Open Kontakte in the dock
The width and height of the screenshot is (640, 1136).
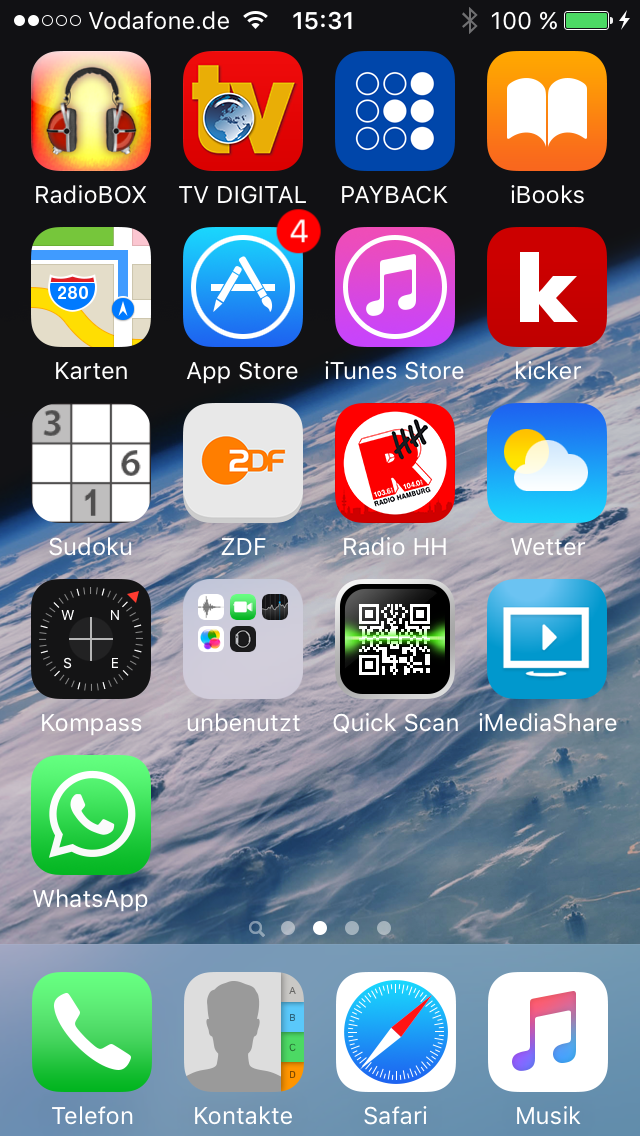[244, 1032]
